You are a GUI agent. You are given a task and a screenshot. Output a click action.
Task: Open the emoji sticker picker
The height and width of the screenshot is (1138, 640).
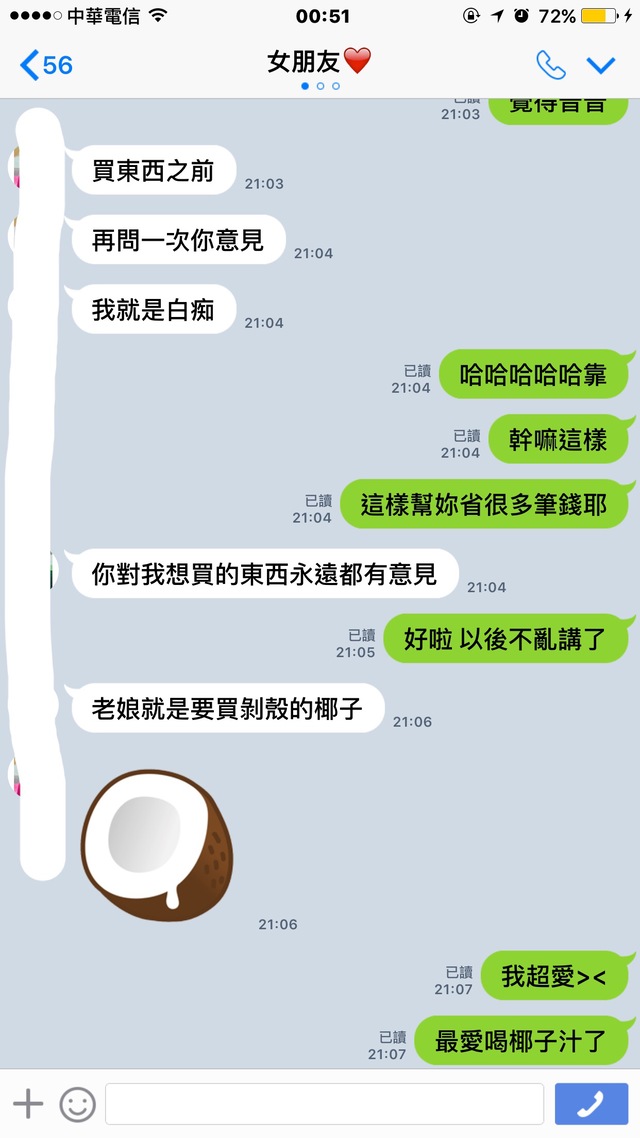click(77, 1104)
